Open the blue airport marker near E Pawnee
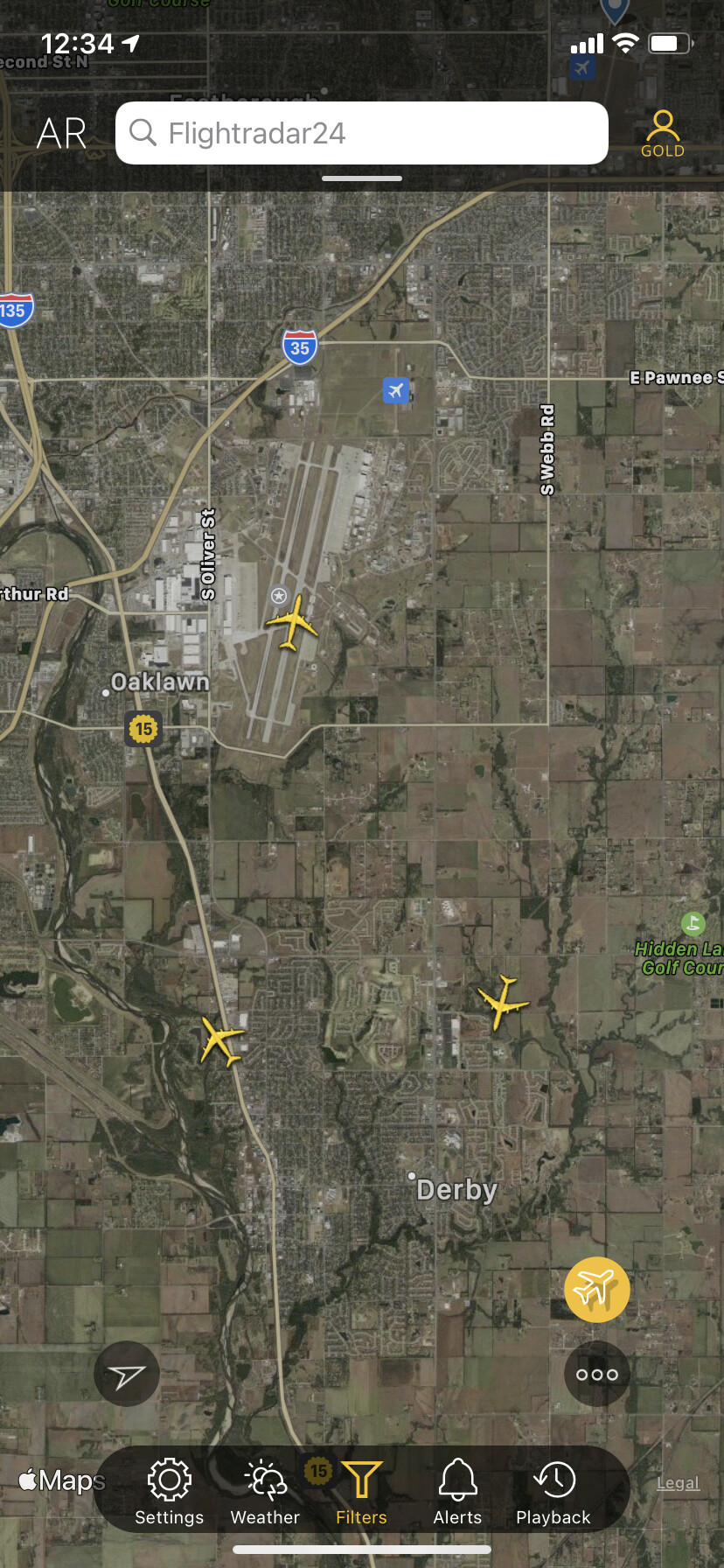This screenshot has height=1568, width=724. click(x=396, y=389)
